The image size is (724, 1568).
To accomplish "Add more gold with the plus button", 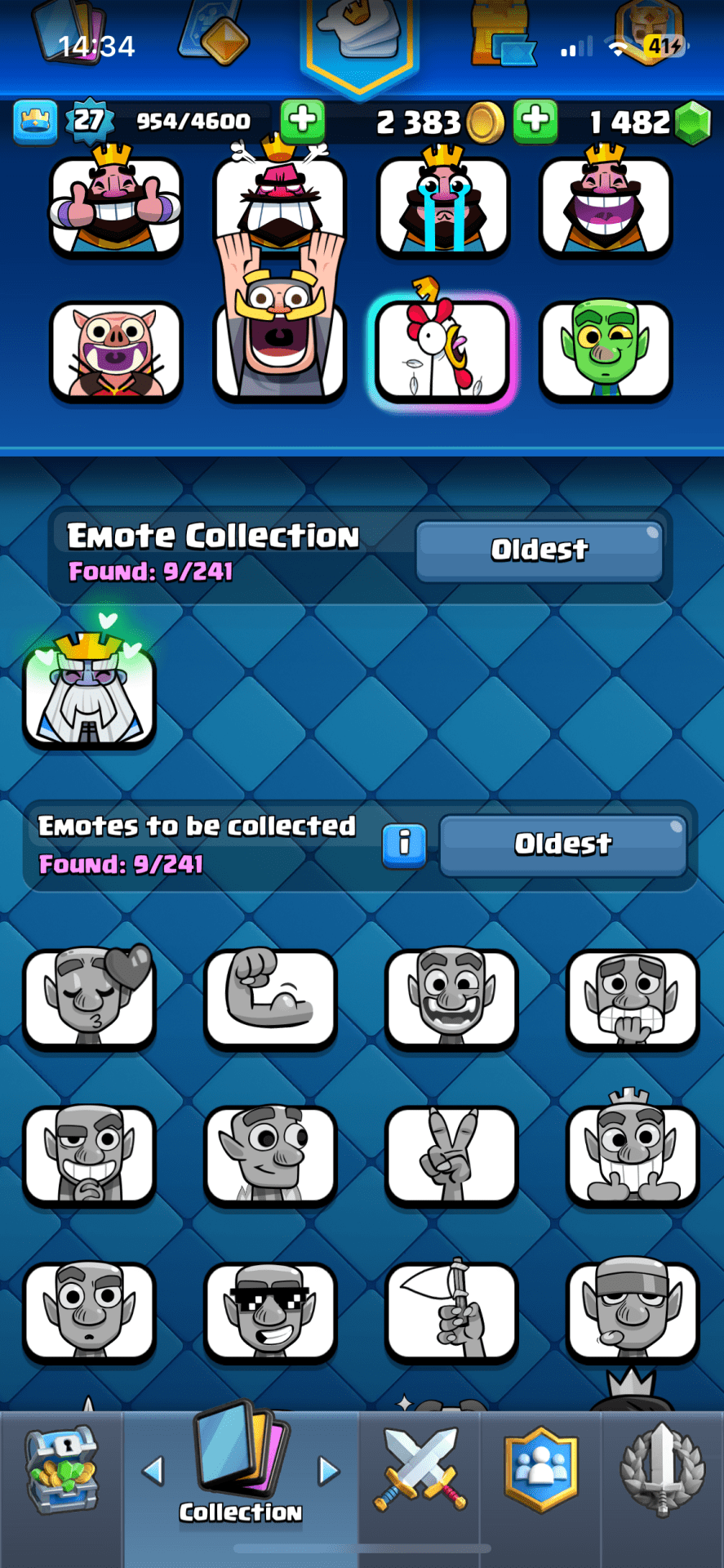I will pyautogui.click(x=535, y=121).
